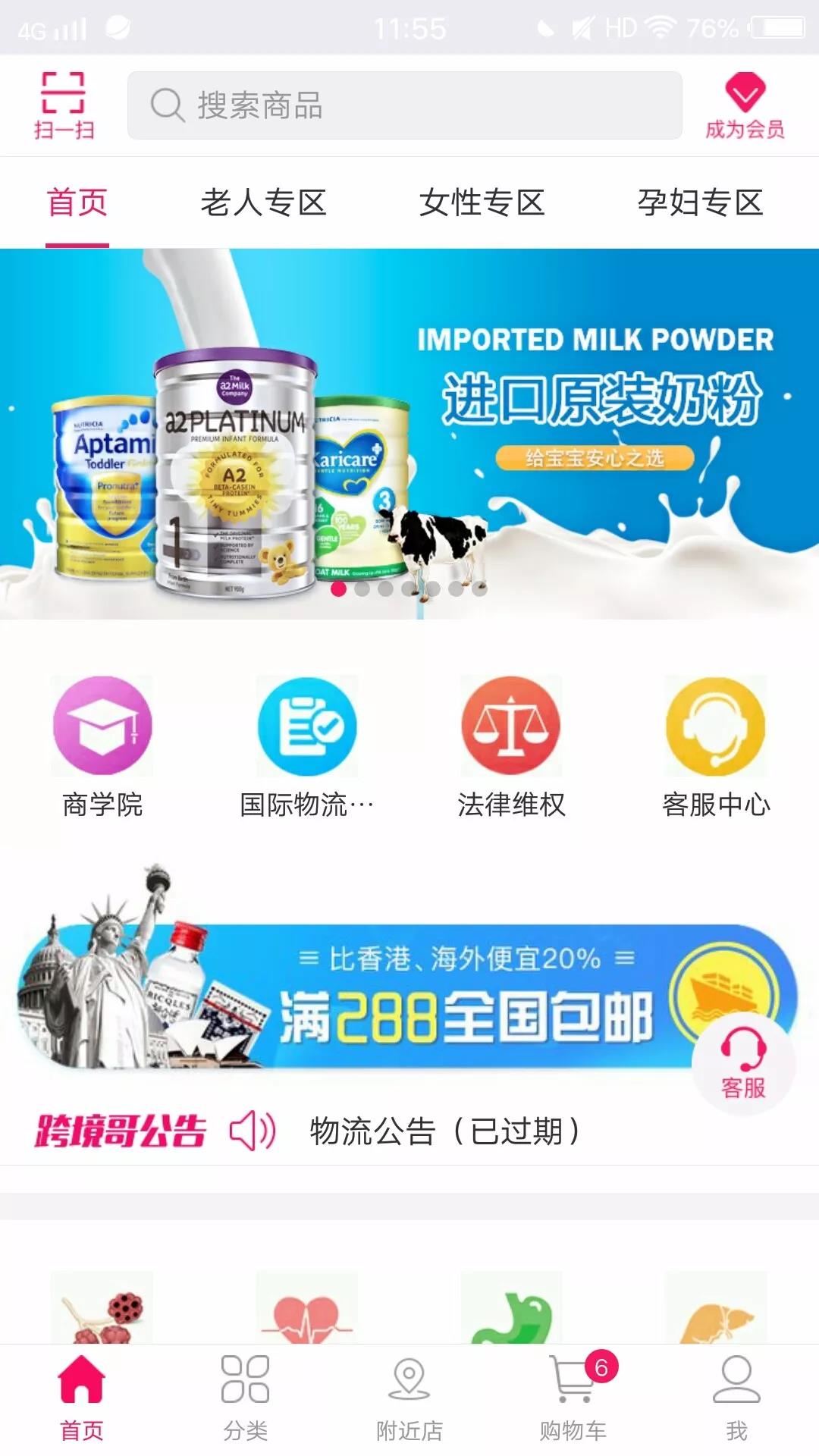Open the 购物车 shopping cart
This screenshot has width=819, height=1456.
574,1399
